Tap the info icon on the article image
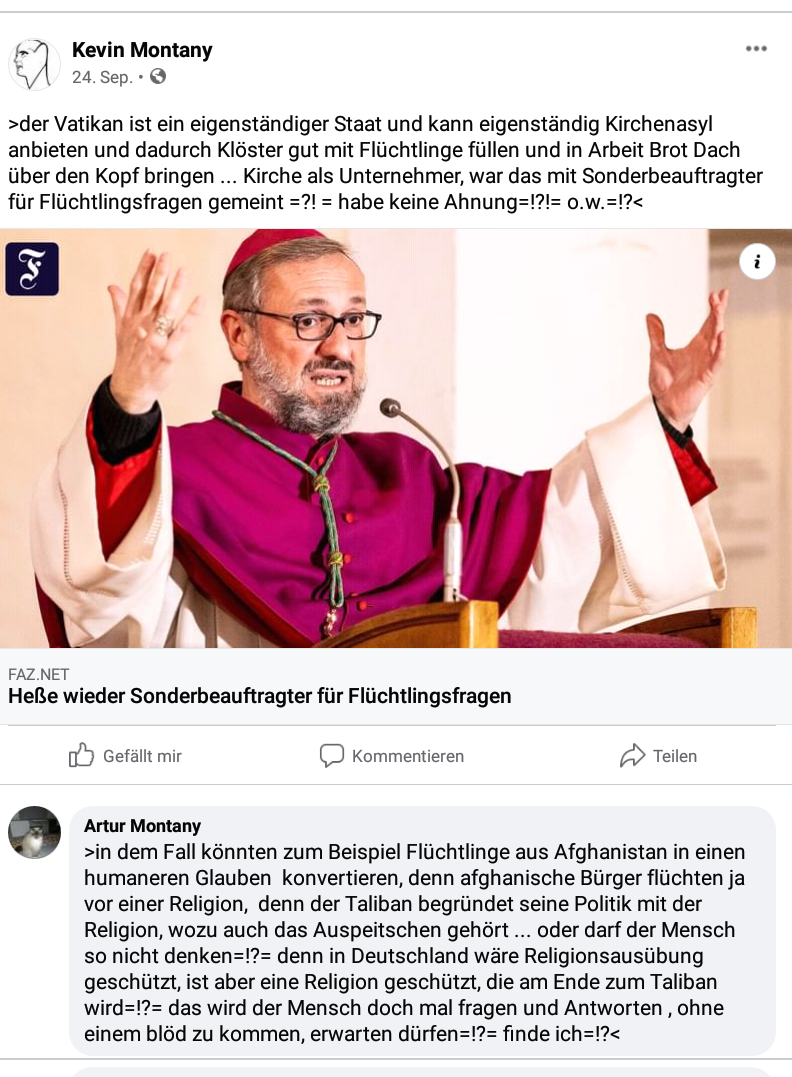Image resolution: width=792 pixels, height=1077 pixels. [x=757, y=262]
